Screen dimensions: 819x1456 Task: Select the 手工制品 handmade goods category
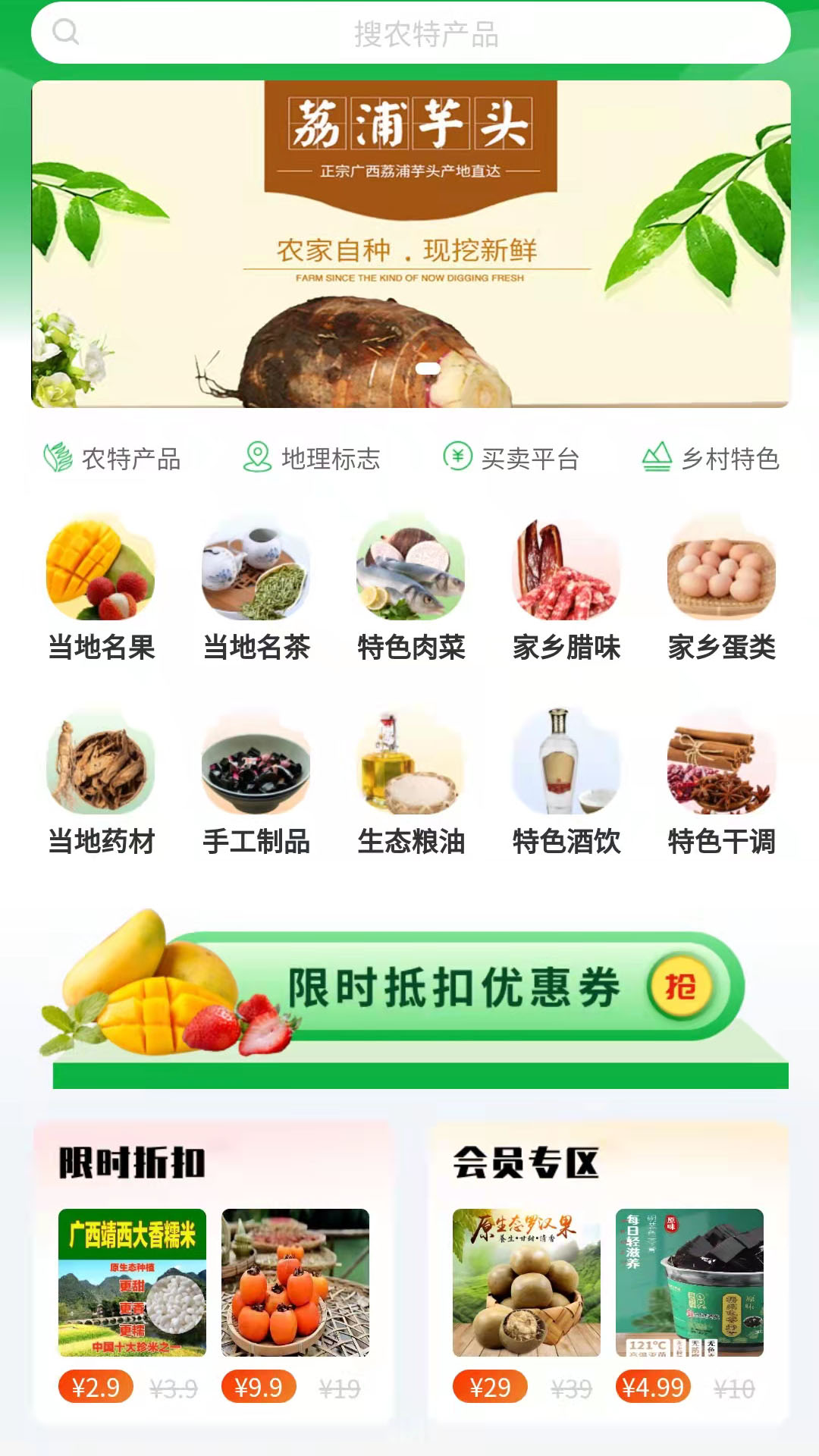click(x=256, y=766)
